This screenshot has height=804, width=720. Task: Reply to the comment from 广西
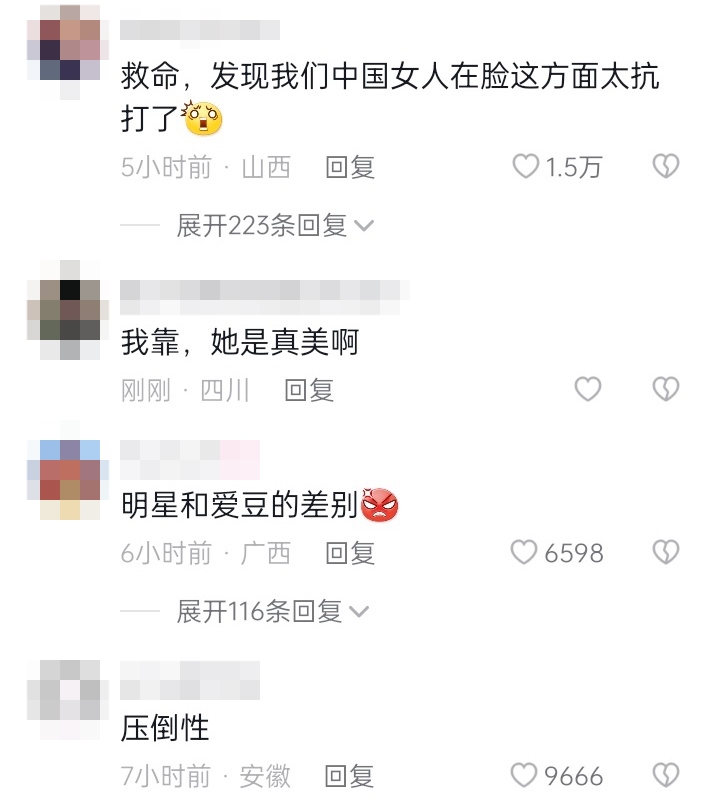tap(350, 552)
